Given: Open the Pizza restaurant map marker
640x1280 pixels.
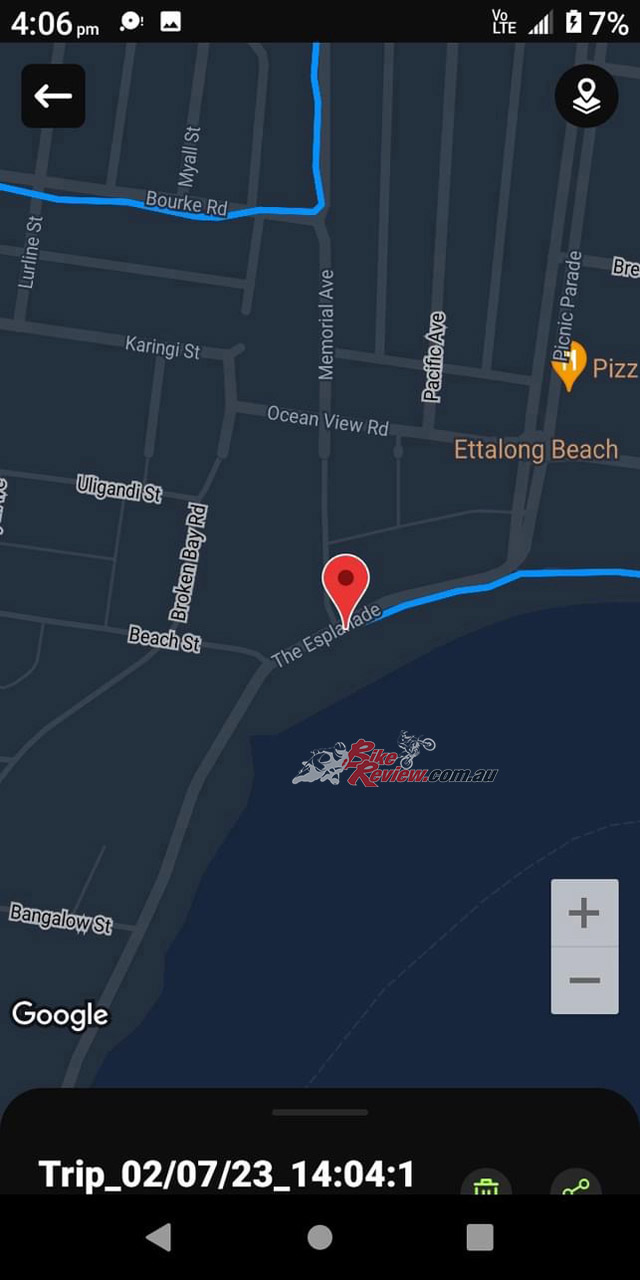Looking at the screenshot, I should pyautogui.click(x=568, y=365).
